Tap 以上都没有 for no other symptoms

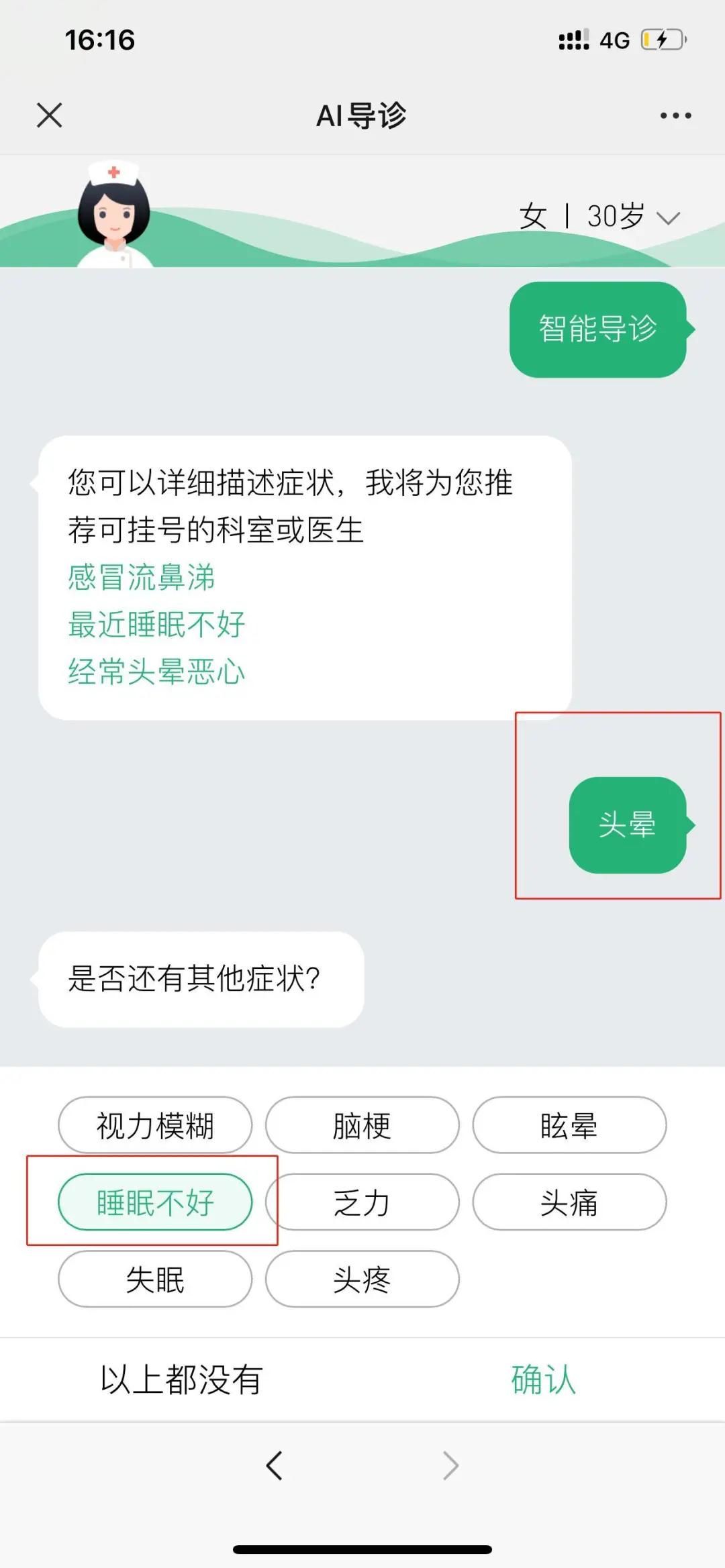click(181, 1380)
